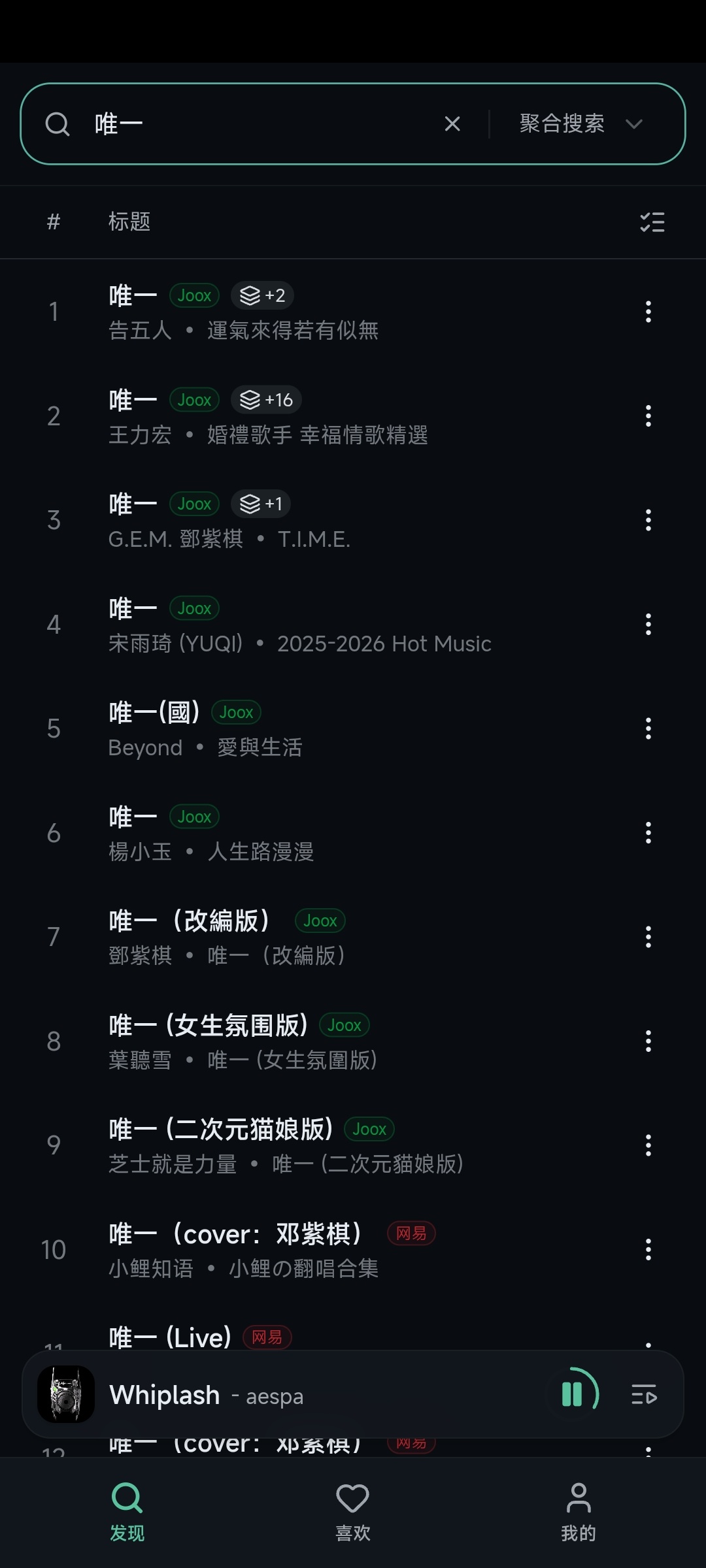Play 唯一 (二次元猫娘版) by 芝士就是力量
This screenshot has width=706, height=1568.
[x=353, y=1145]
